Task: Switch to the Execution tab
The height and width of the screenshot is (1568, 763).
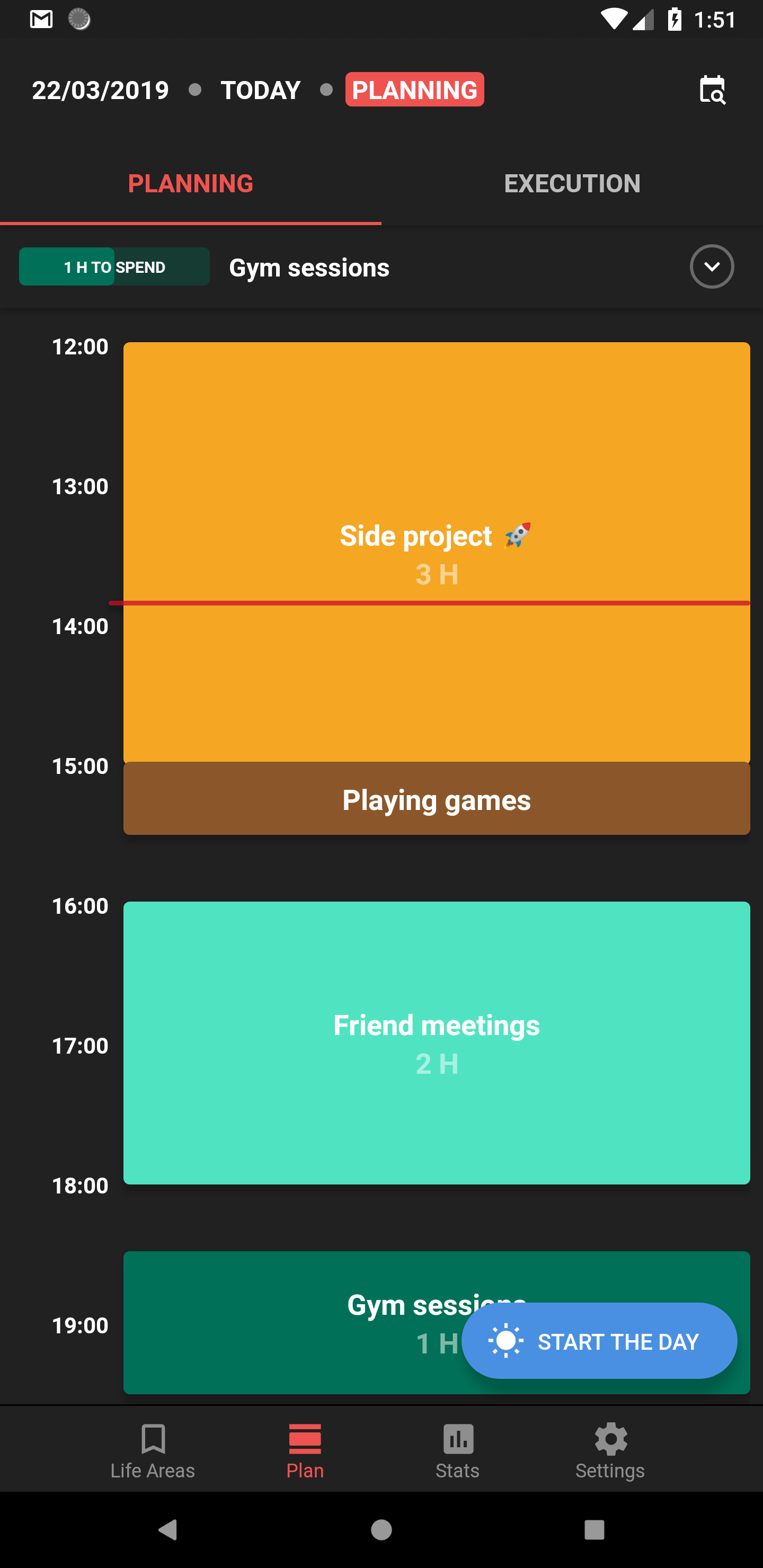Action: click(x=572, y=183)
